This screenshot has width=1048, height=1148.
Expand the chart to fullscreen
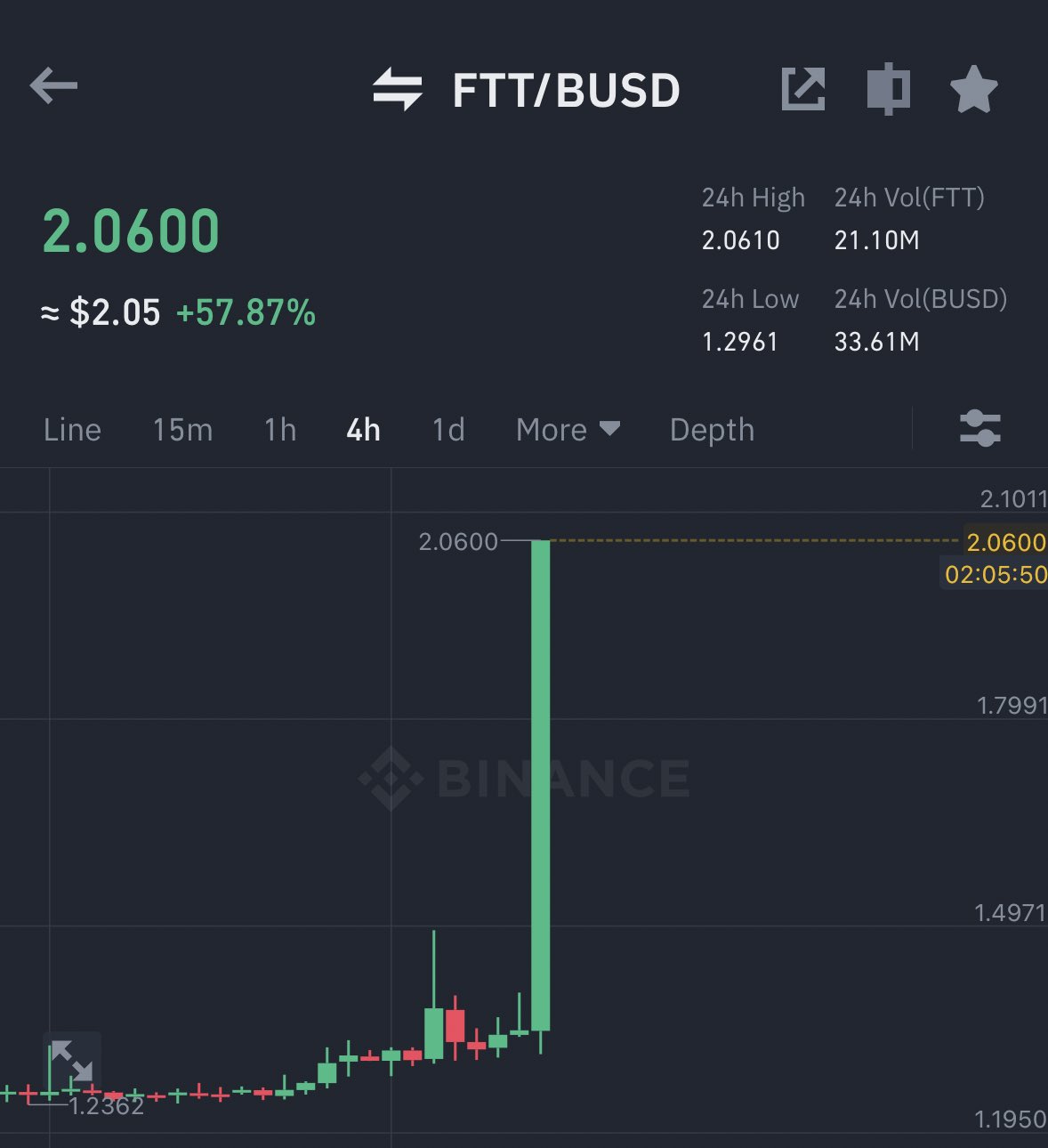point(72,1061)
